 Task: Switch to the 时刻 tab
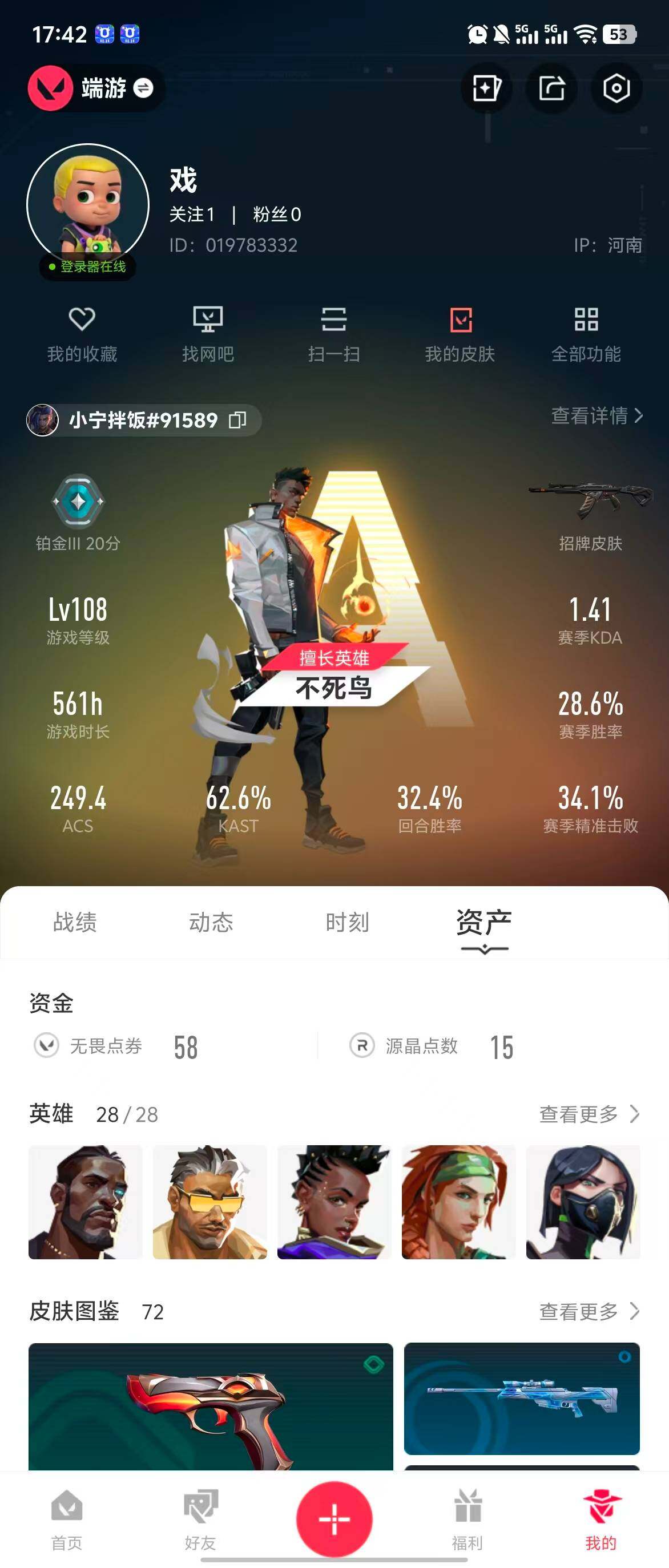click(347, 922)
